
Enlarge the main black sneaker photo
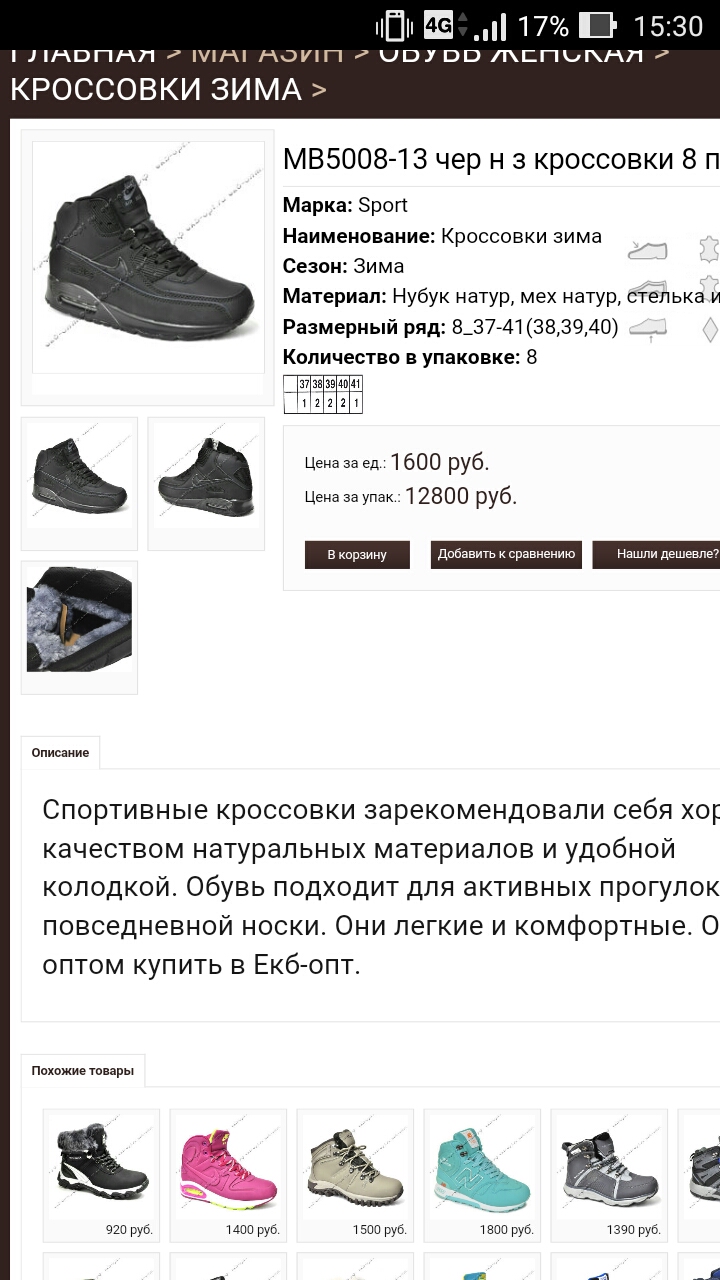(x=148, y=257)
